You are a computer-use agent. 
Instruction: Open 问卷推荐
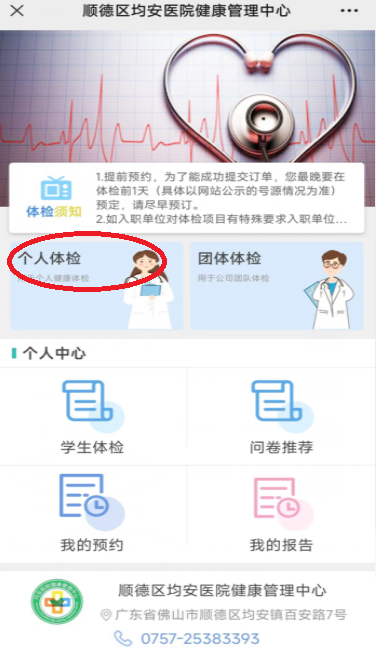click(281, 417)
